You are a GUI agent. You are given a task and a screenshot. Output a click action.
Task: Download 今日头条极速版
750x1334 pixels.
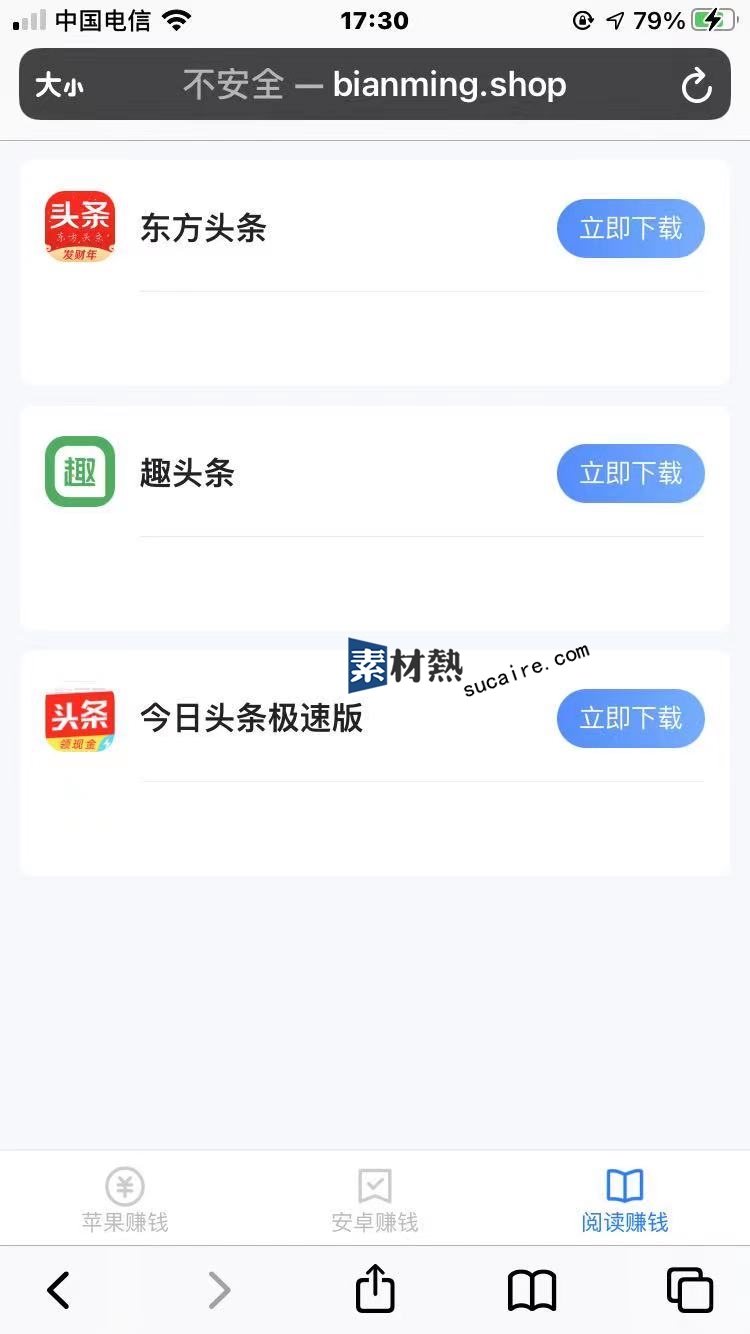[630, 718]
